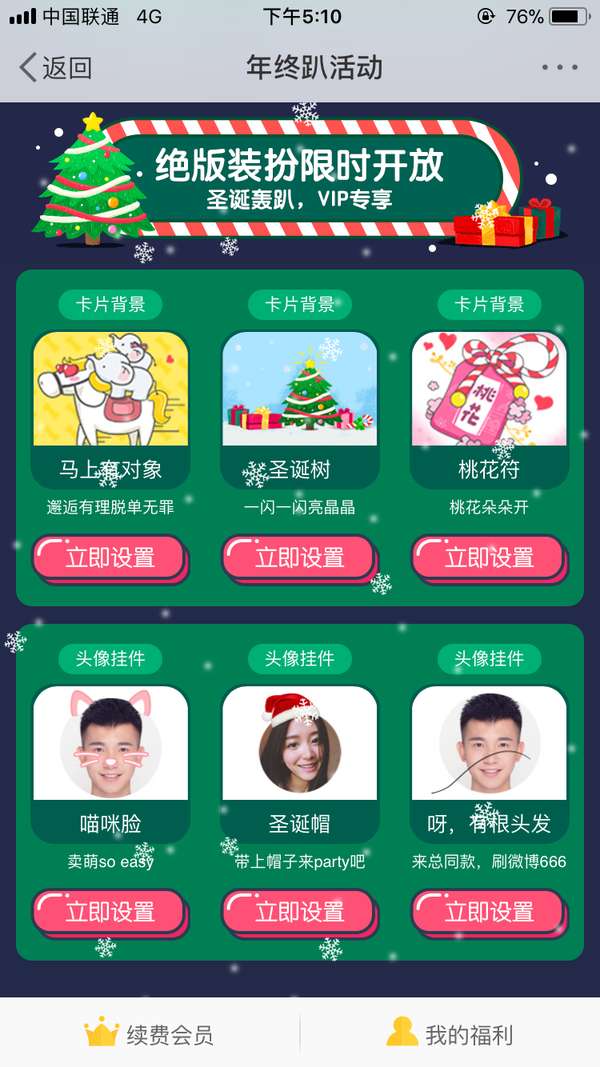Set the 喵咪脸 avatar pendant

[x=109, y=911]
